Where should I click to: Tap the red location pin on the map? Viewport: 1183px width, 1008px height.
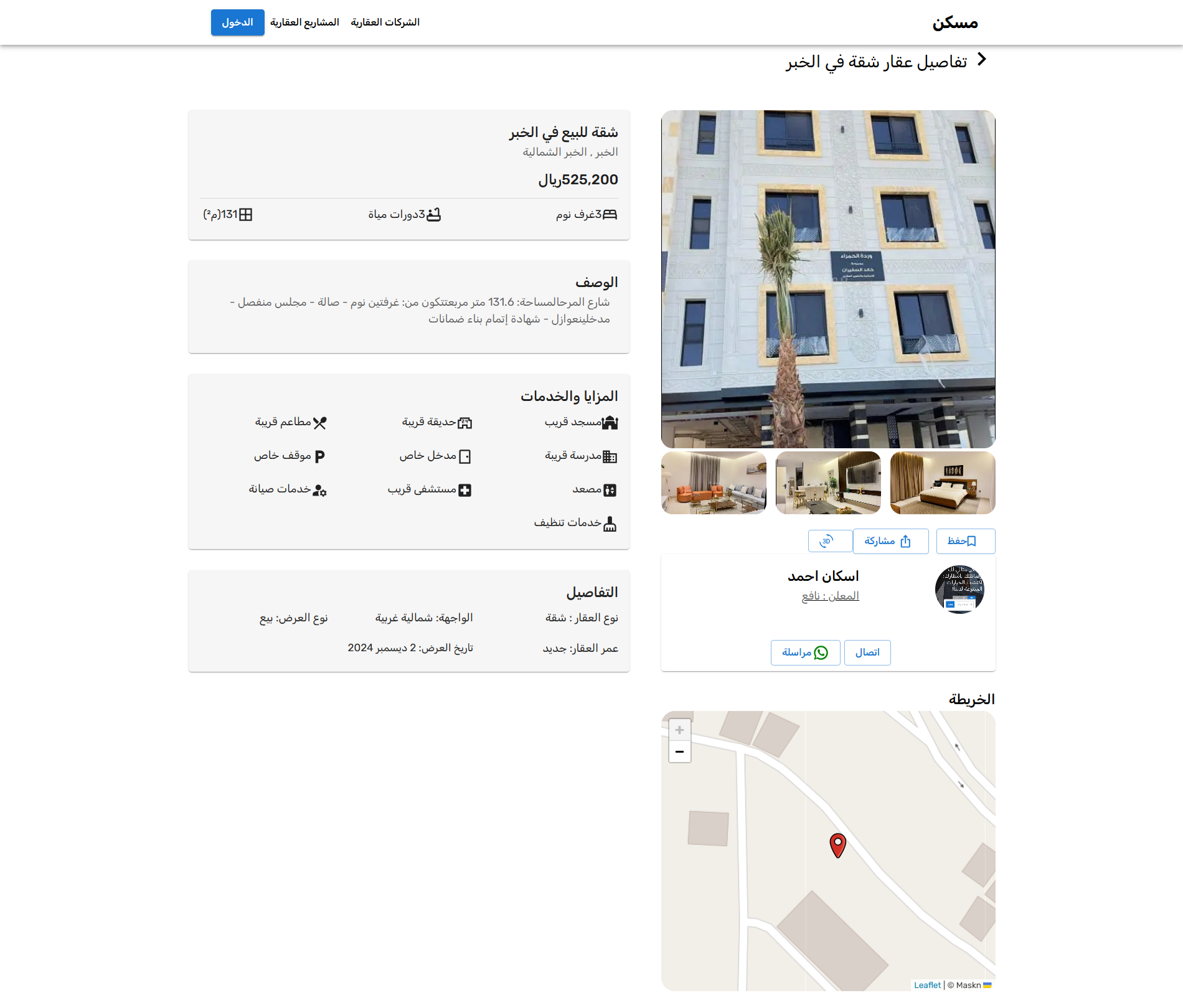[x=837, y=845]
